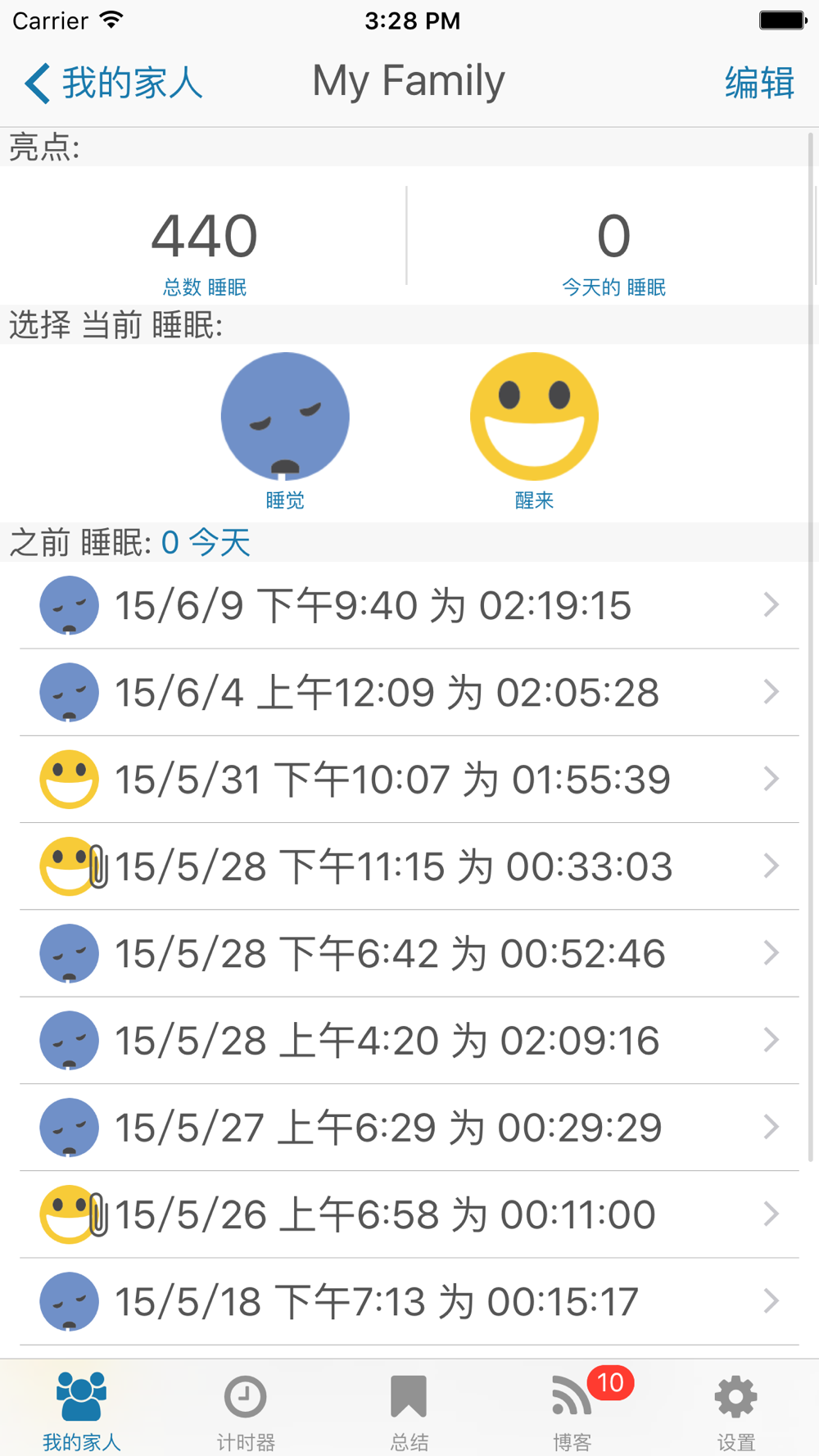Open the 15/6/4 上午12:09 sleep entry
The height and width of the screenshot is (1456, 819).
409,692
